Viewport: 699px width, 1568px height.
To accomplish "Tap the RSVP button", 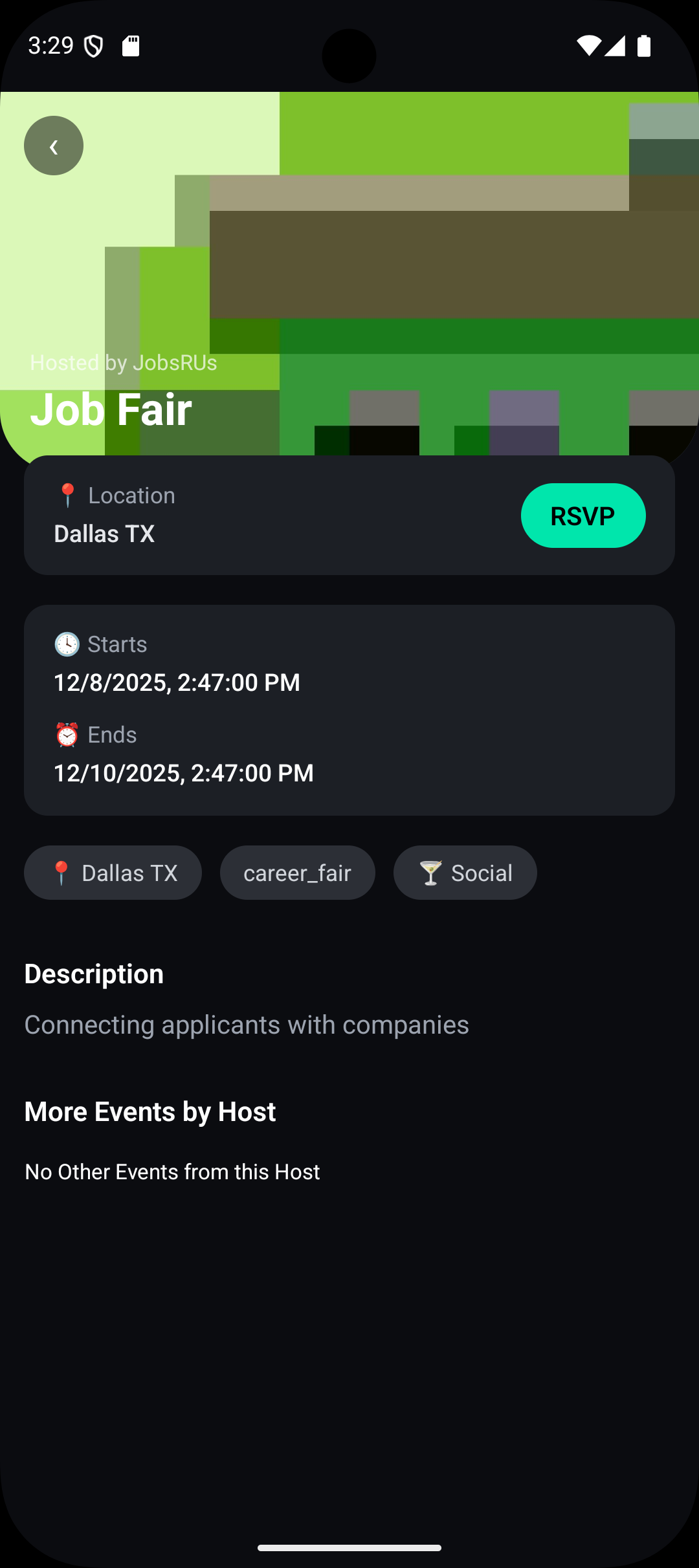I will [x=582, y=515].
